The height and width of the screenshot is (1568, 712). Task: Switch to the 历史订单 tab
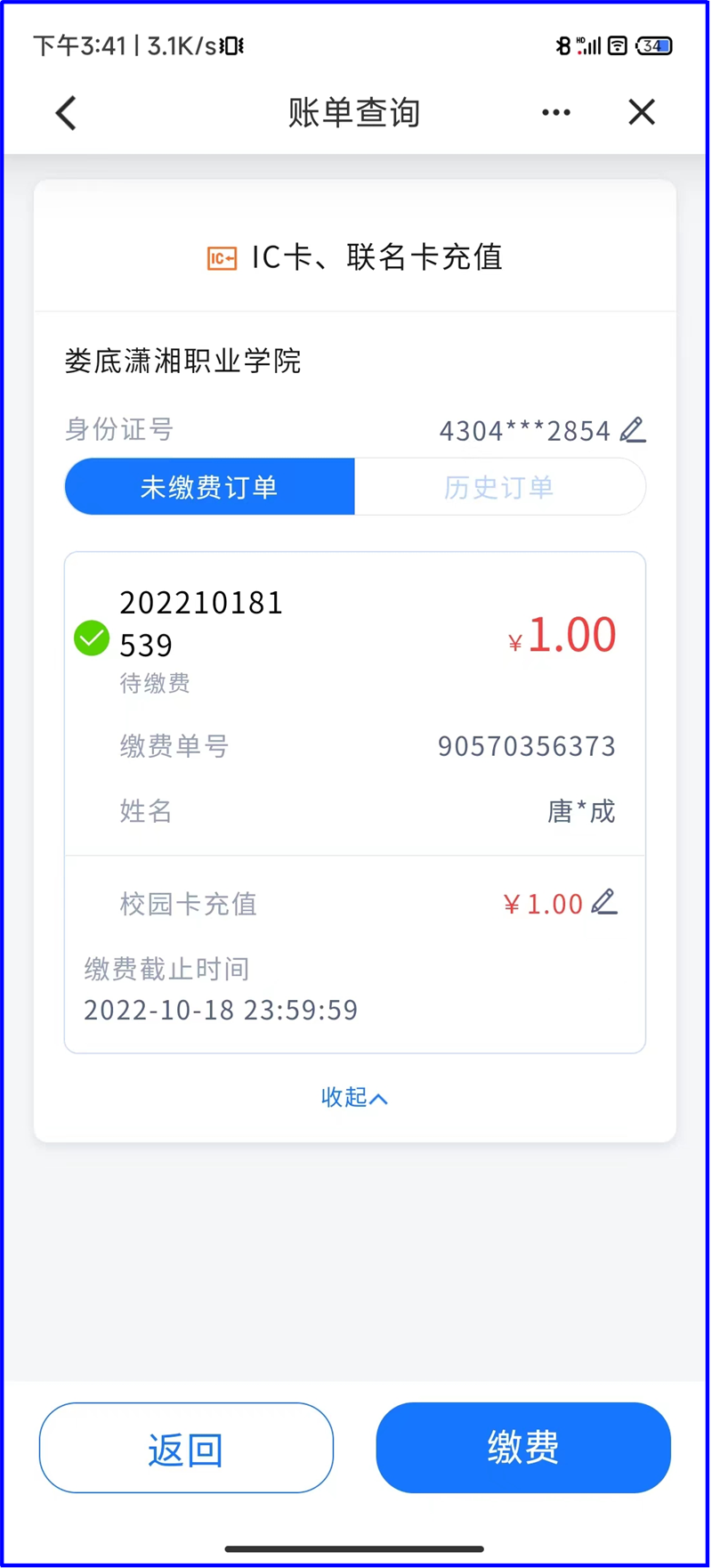[x=500, y=486]
